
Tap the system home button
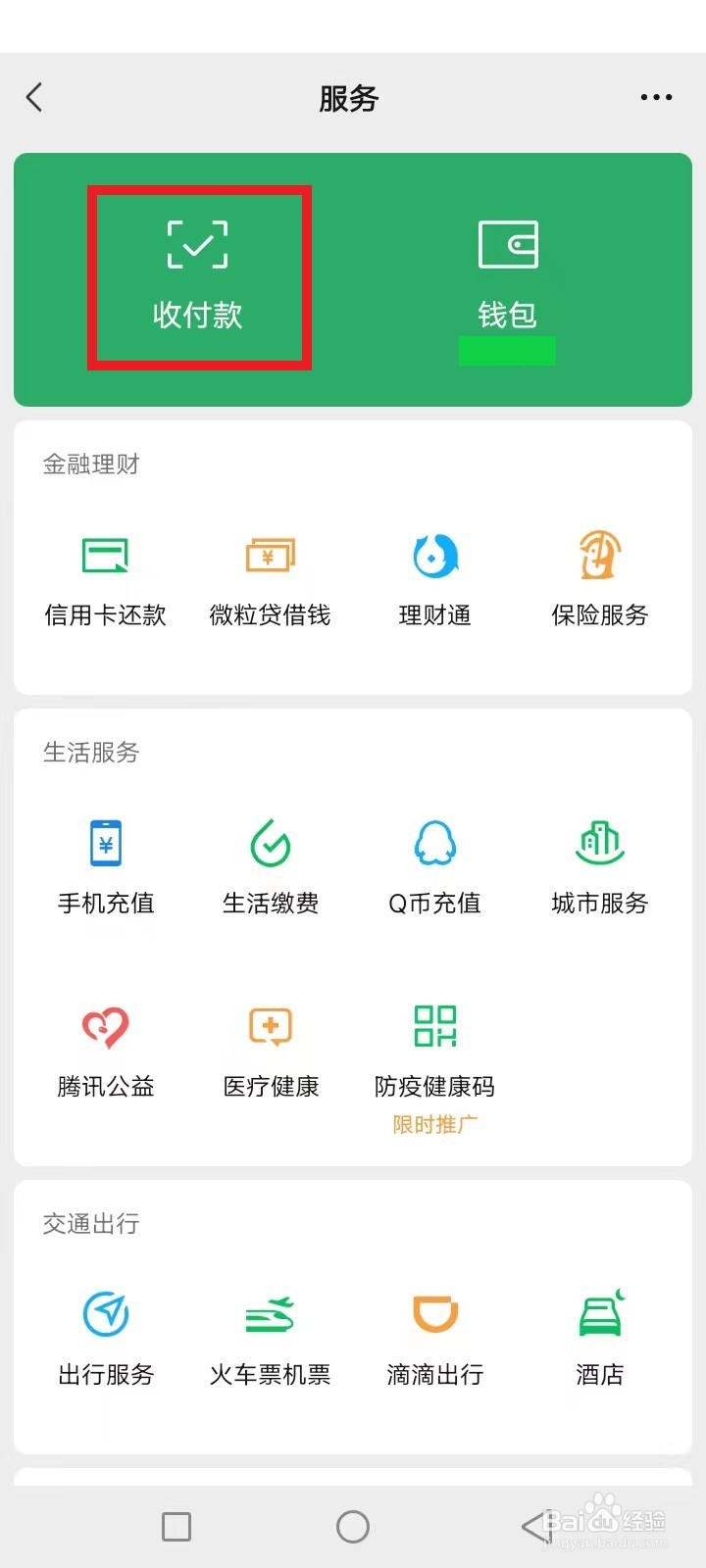pos(353,1526)
